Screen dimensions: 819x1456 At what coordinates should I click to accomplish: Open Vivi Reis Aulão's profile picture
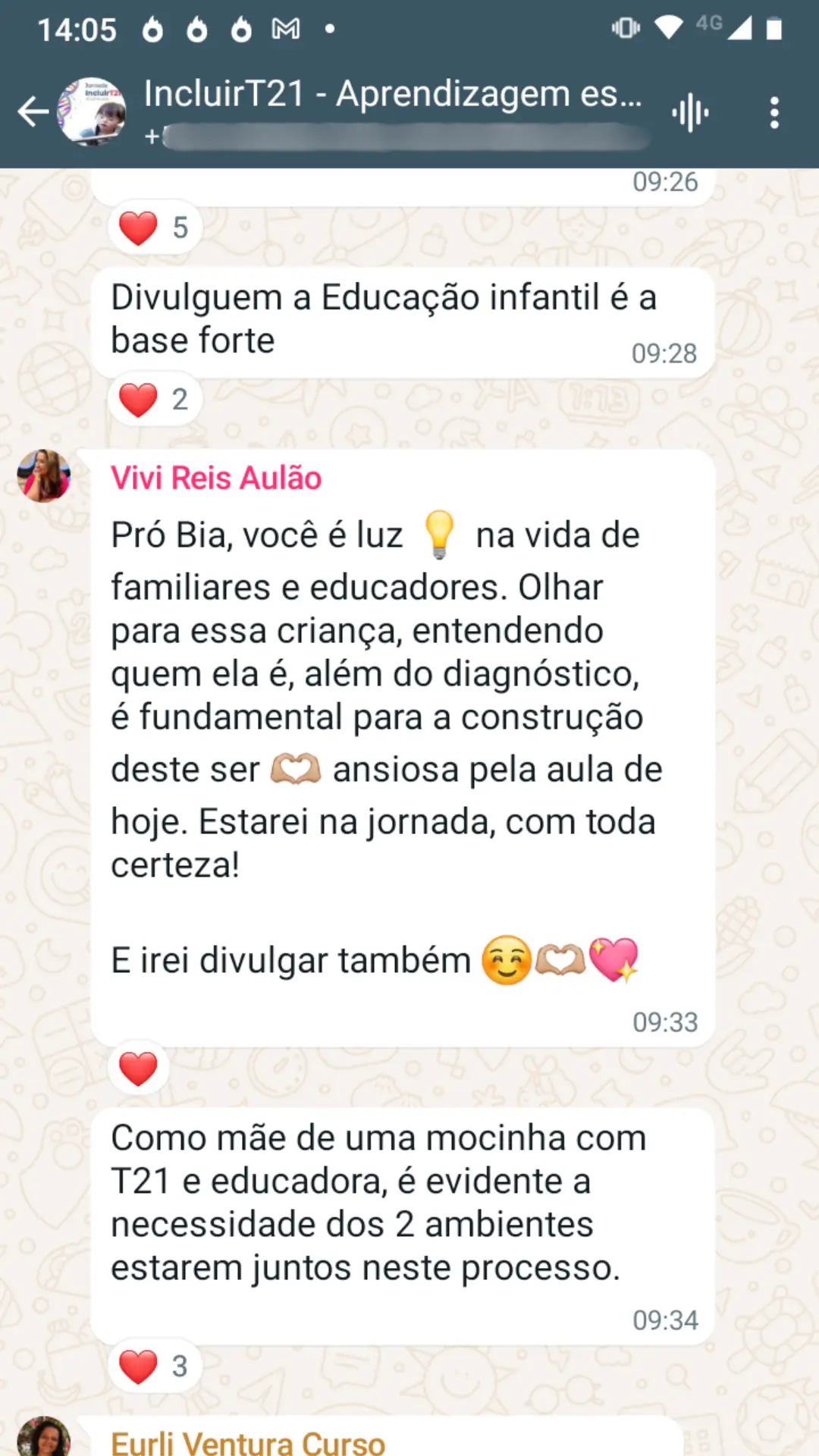(44, 476)
